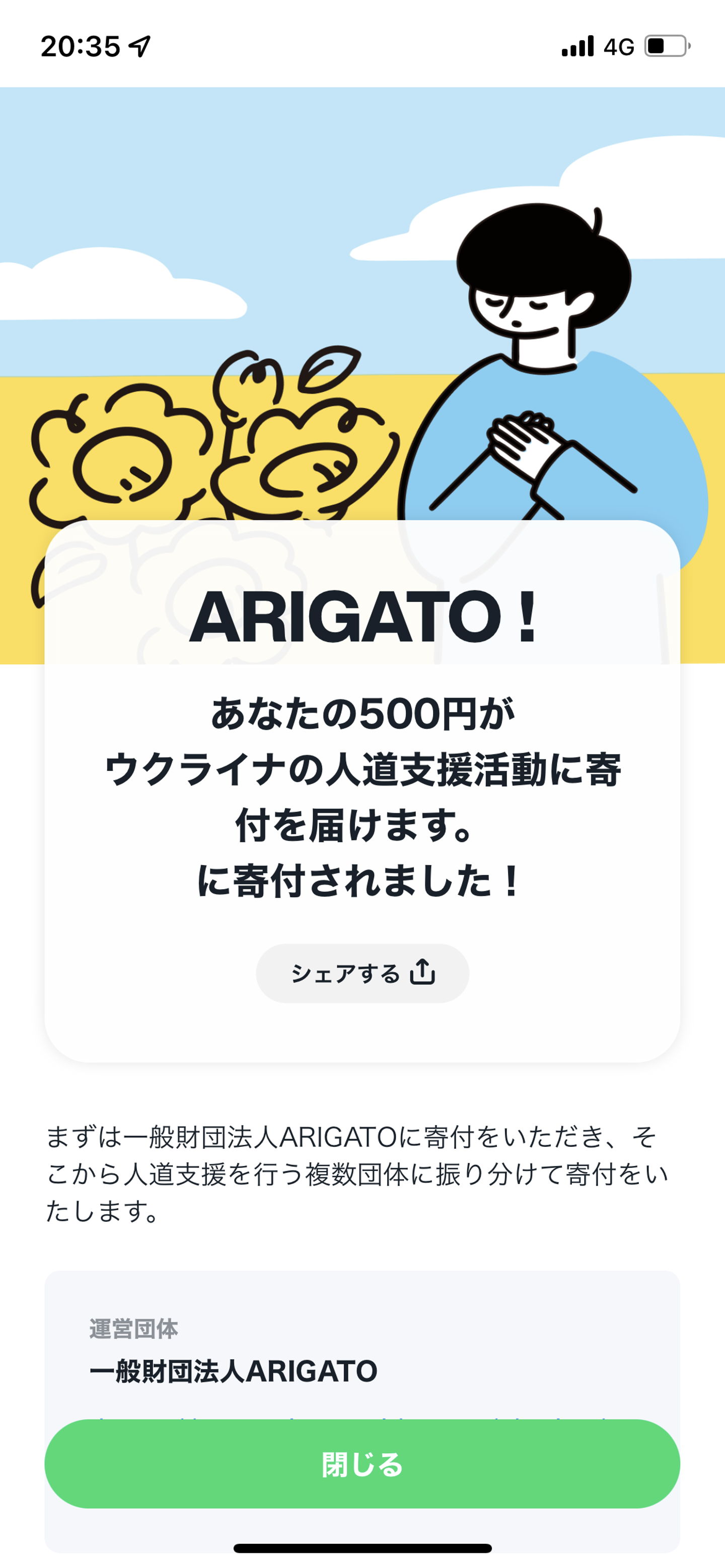725x1568 pixels.
Task: Close the screen with 閉じる button
Action: click(362, 1464)
